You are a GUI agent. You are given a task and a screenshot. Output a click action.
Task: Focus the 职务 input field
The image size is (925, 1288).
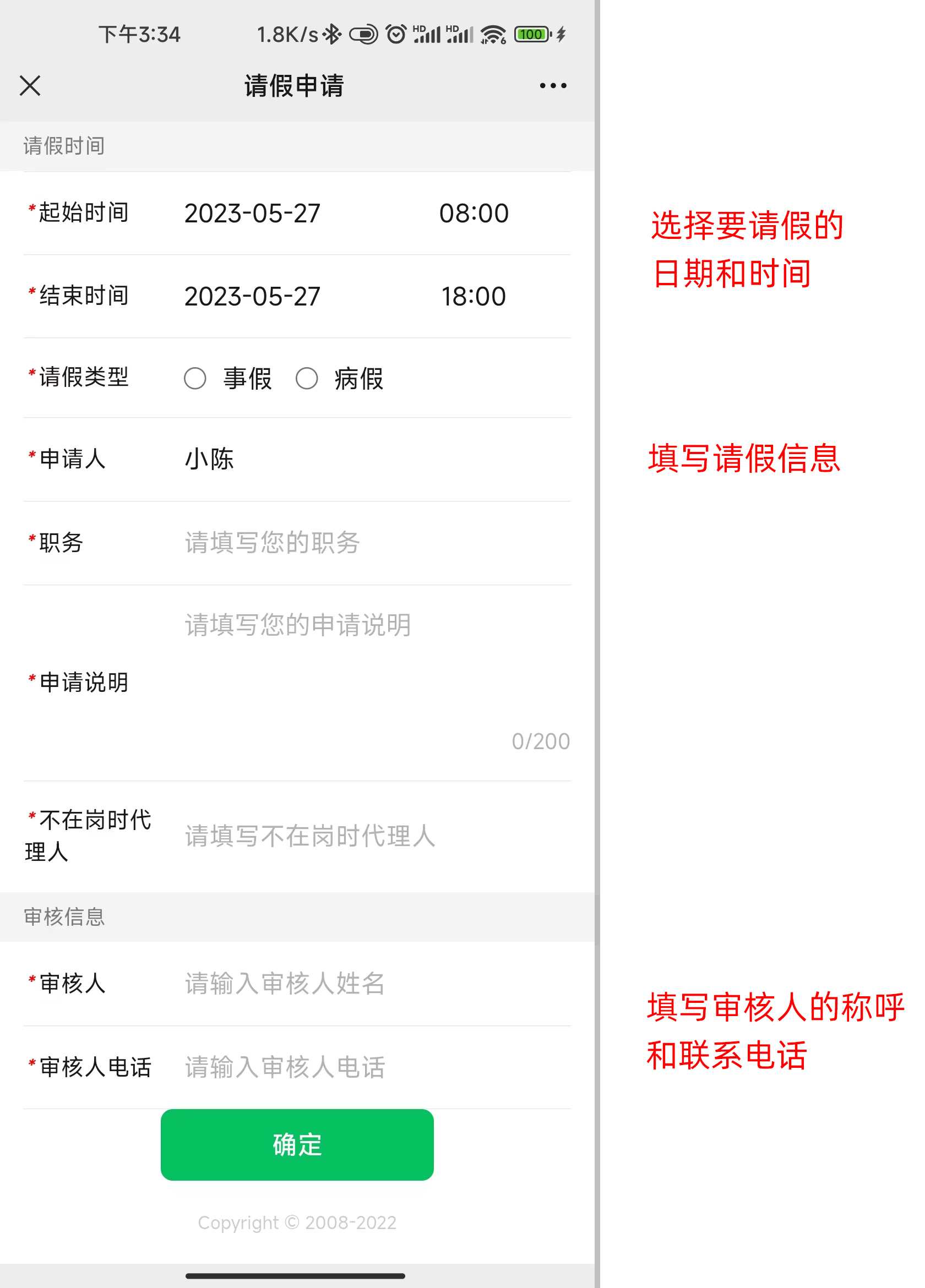[341, 542]
